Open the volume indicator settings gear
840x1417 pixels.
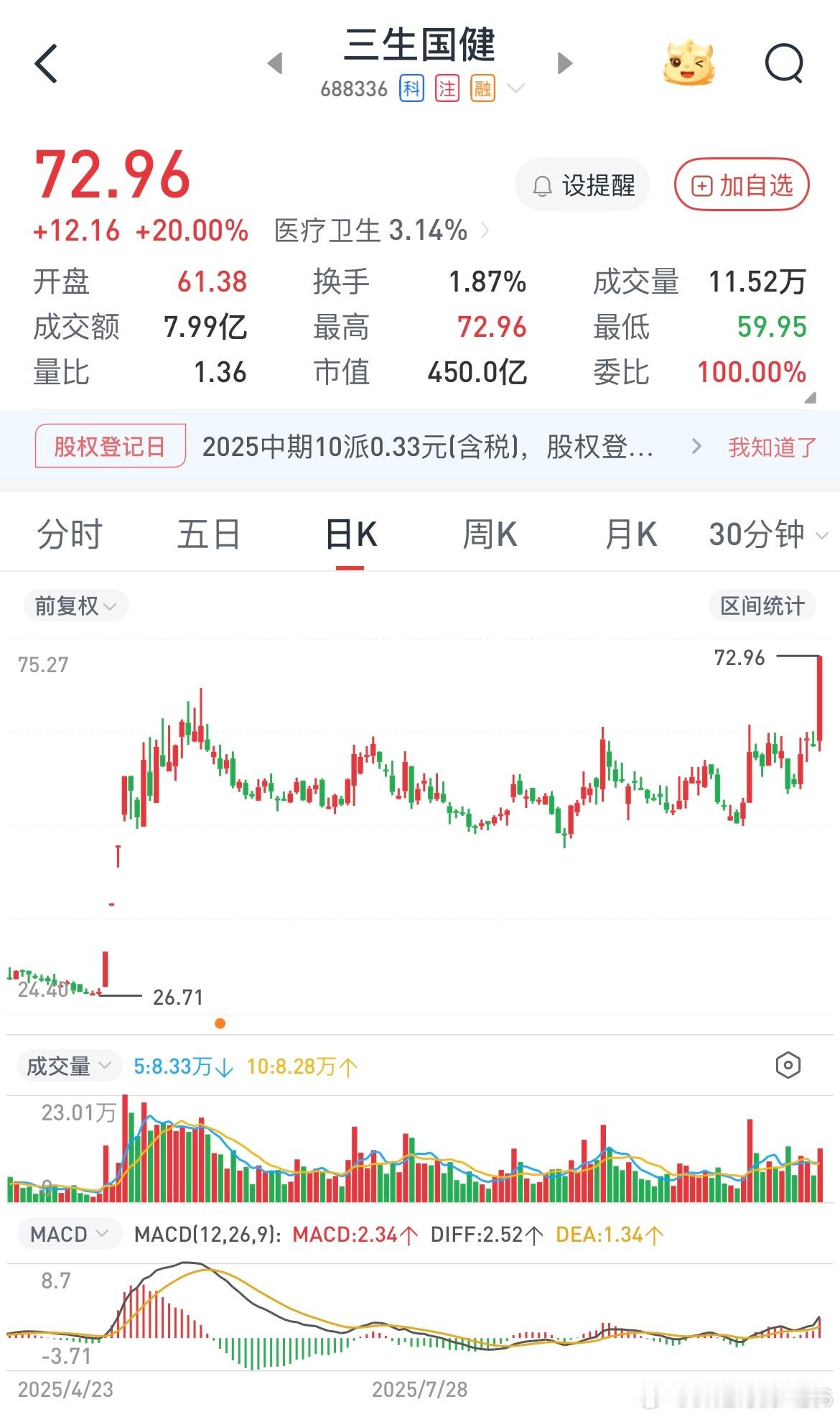click(x=788, y=1066)
